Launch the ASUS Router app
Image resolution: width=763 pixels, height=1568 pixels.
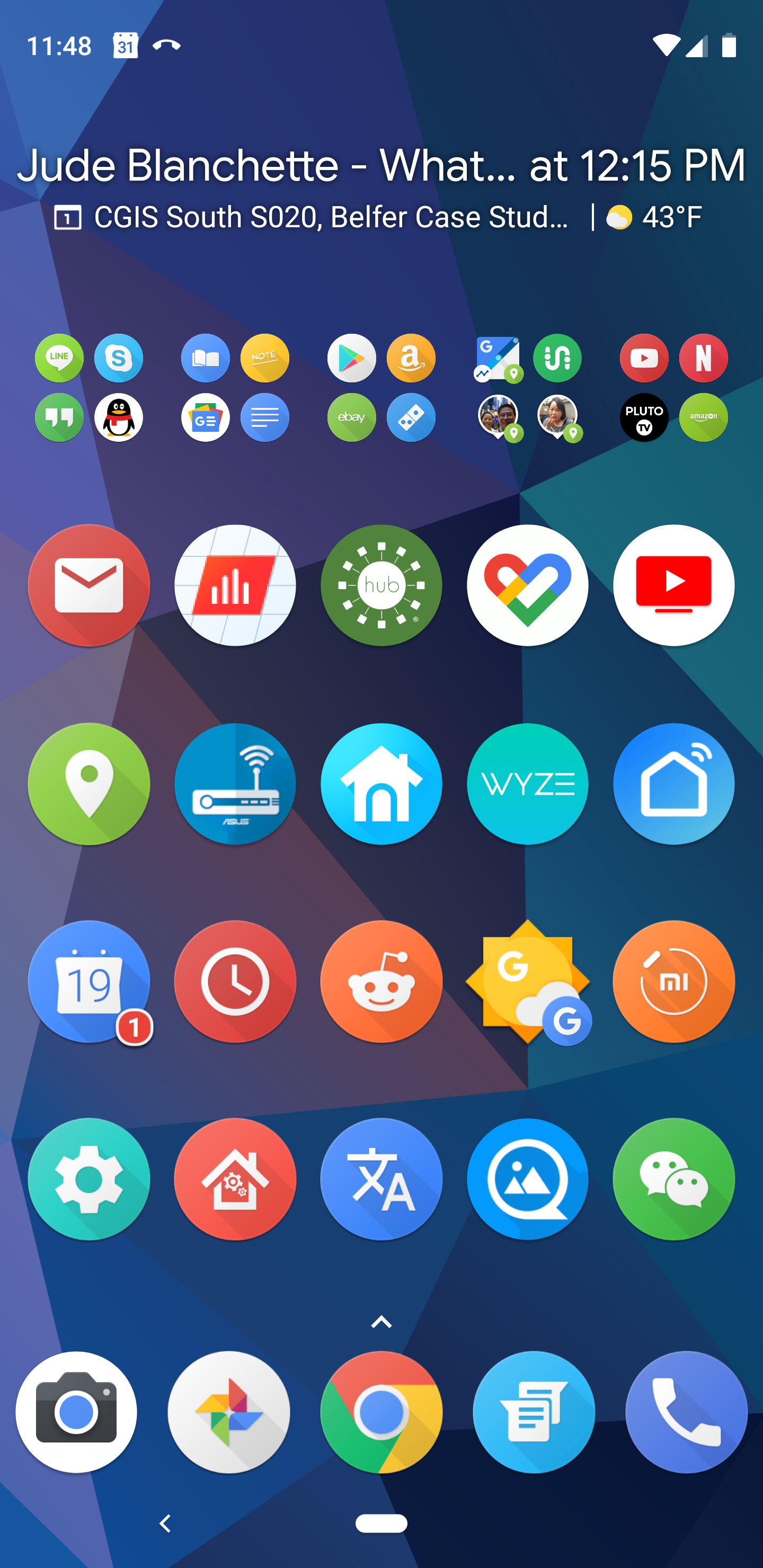pos(235,783)
